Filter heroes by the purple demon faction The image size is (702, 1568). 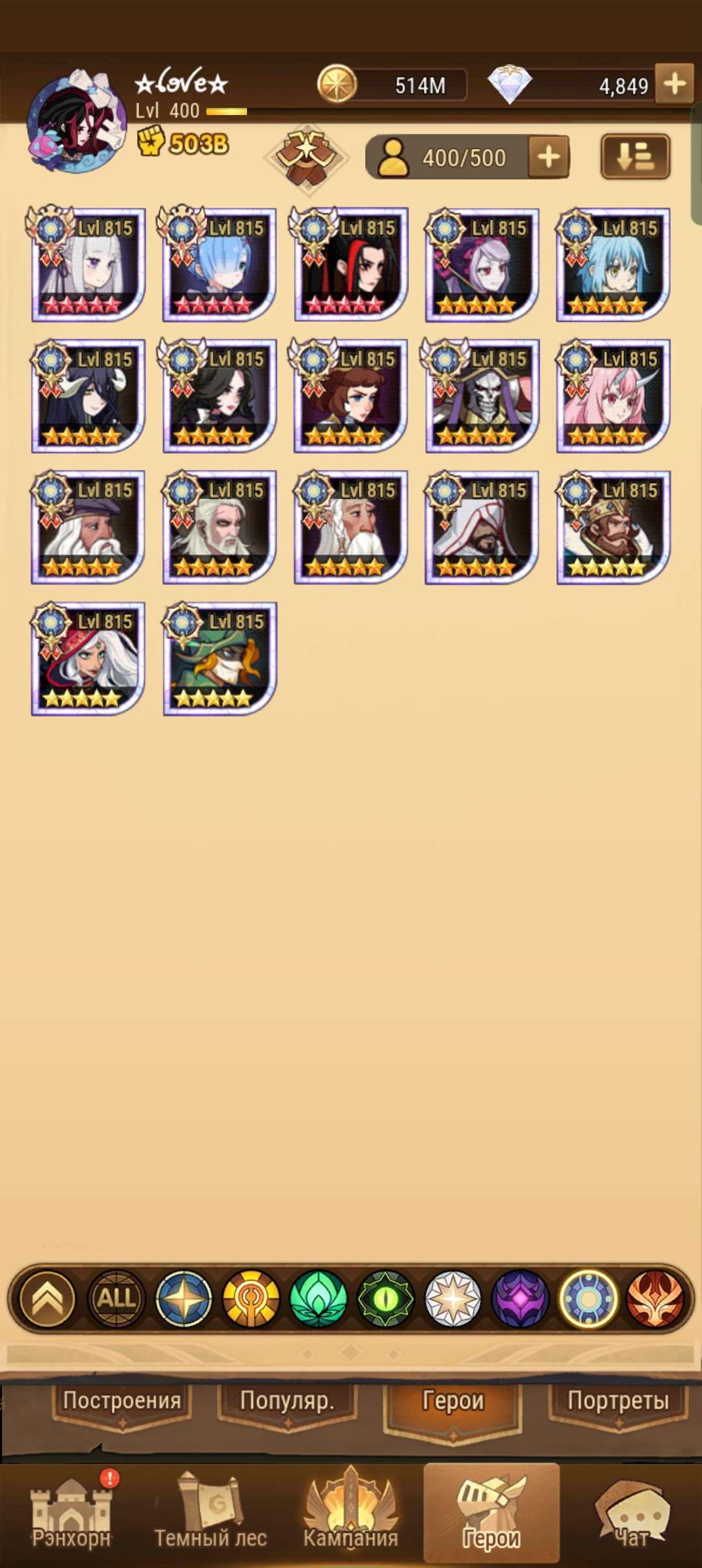(520, 1298)
